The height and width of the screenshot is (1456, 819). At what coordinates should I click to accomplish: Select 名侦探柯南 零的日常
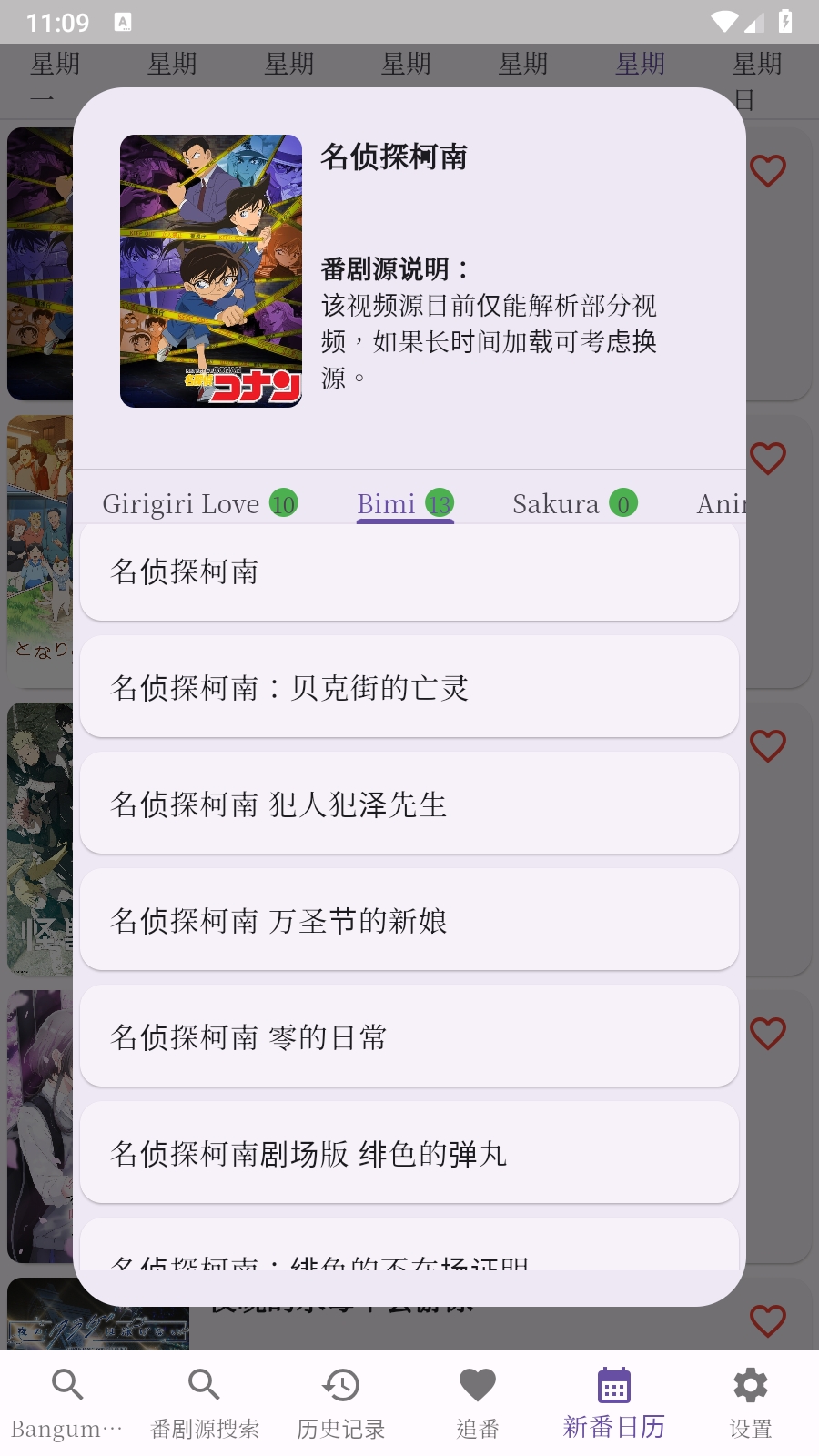click(409, 1037)
